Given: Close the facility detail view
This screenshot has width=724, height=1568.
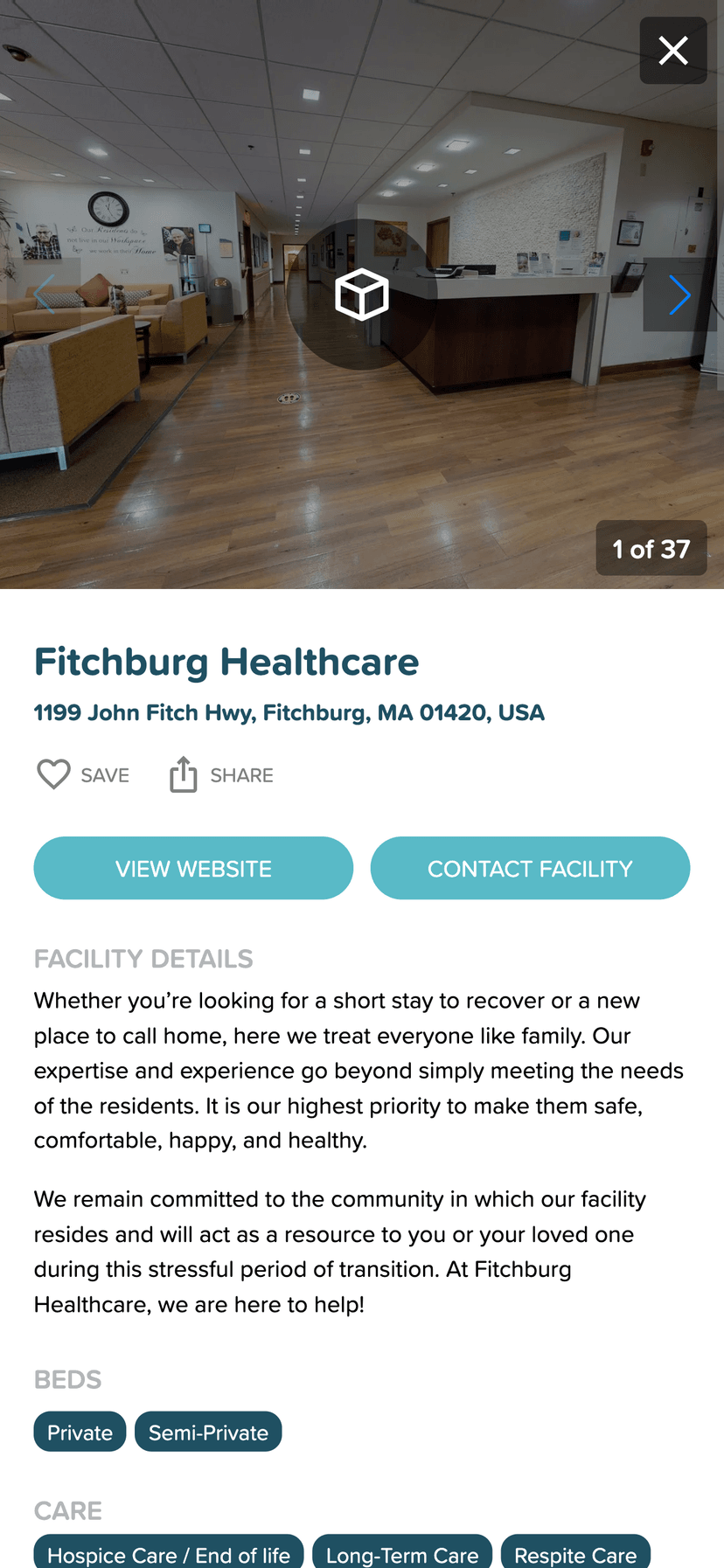Looking at the screenshot, I should (x=672, y=51).
